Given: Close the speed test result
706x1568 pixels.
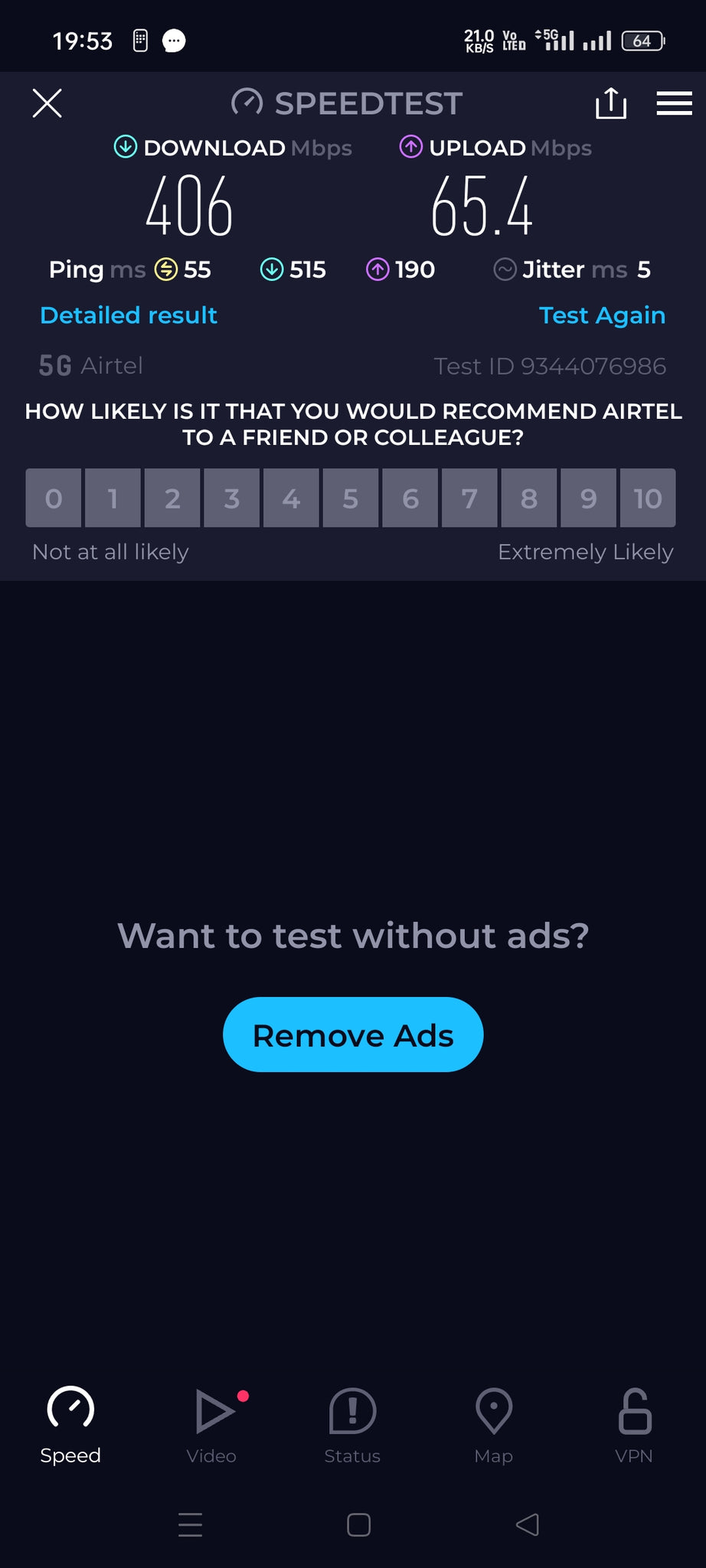Looking at the screenshot, I should 47,103.
